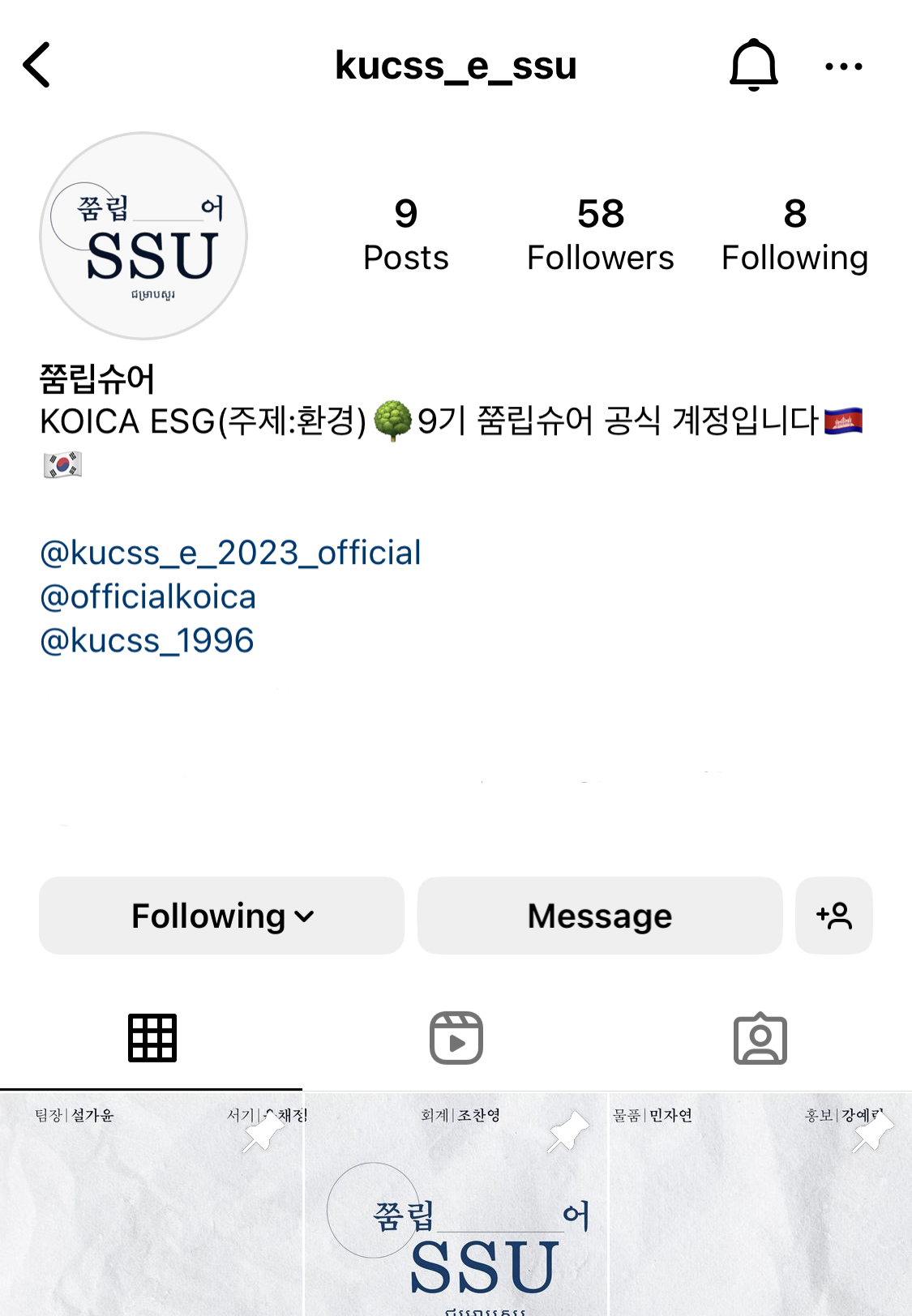Open the 58 Followers list
The width and height of the screenshot is (912, 1316).
tap(600, 236)
